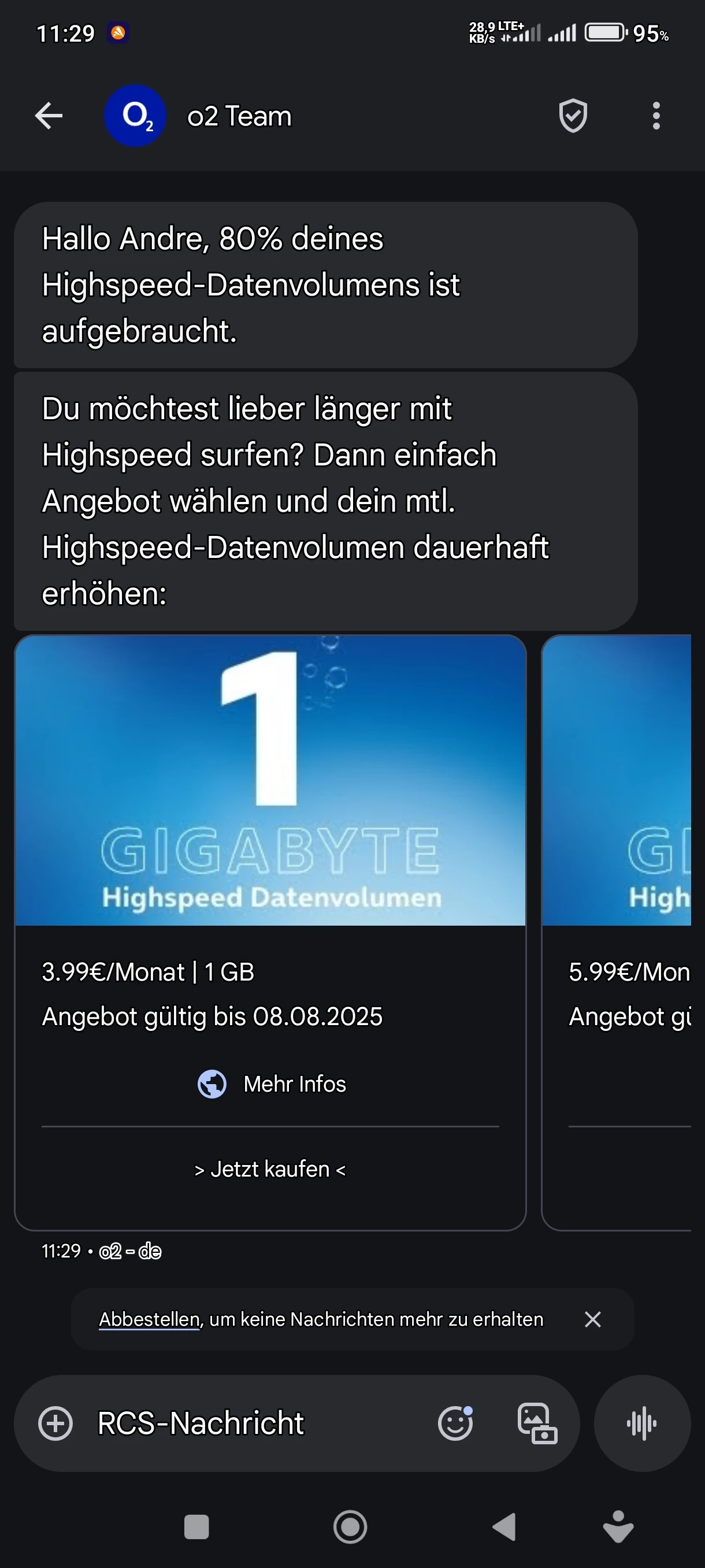Image resolution: width=705 pixels, height=1568 pixels.
Task: Focus the RCS-Nachricht text field
Action: tap(243, 1423)
